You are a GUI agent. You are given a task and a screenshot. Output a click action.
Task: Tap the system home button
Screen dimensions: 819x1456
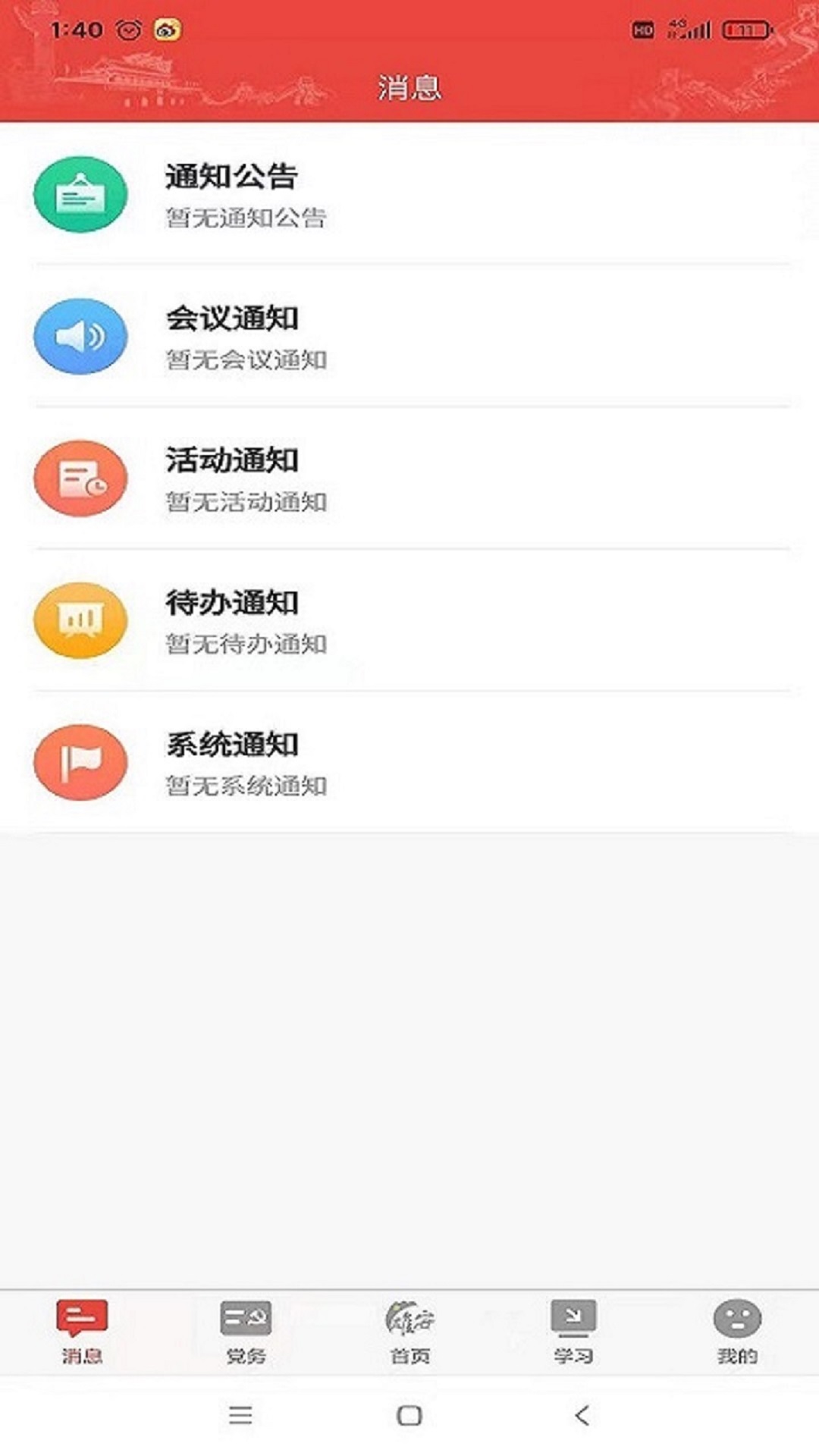[x=409, y=1415]
